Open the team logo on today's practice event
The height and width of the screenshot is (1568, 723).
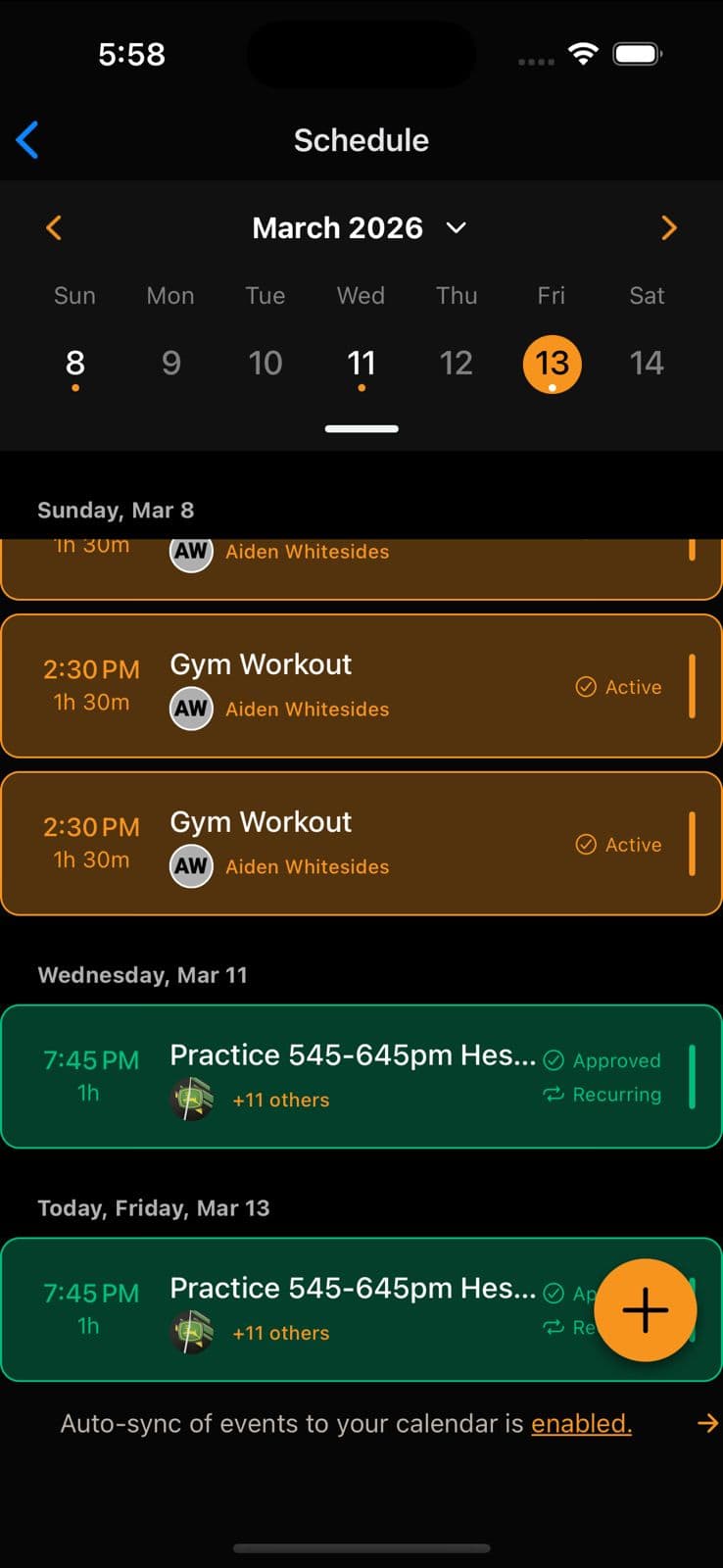coord(192,1333)
